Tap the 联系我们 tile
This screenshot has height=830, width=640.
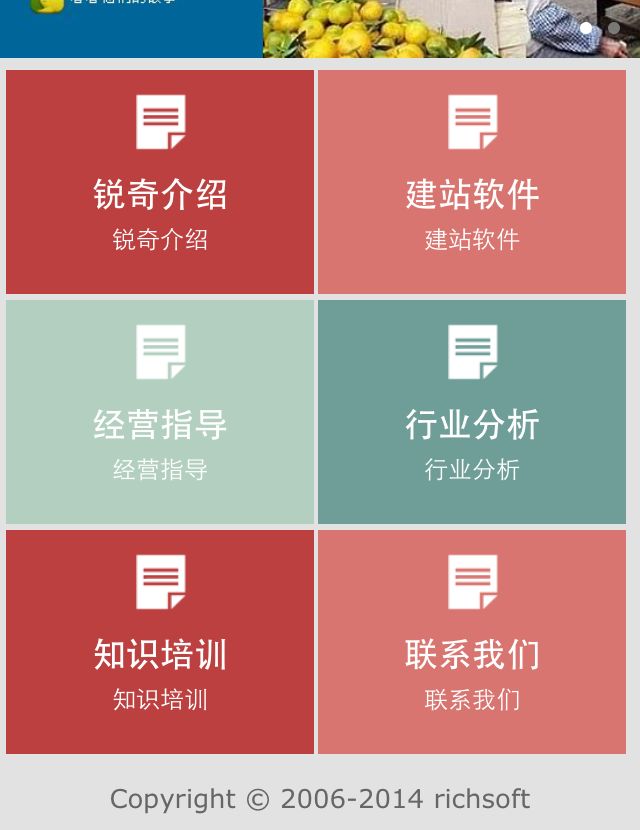472,642
